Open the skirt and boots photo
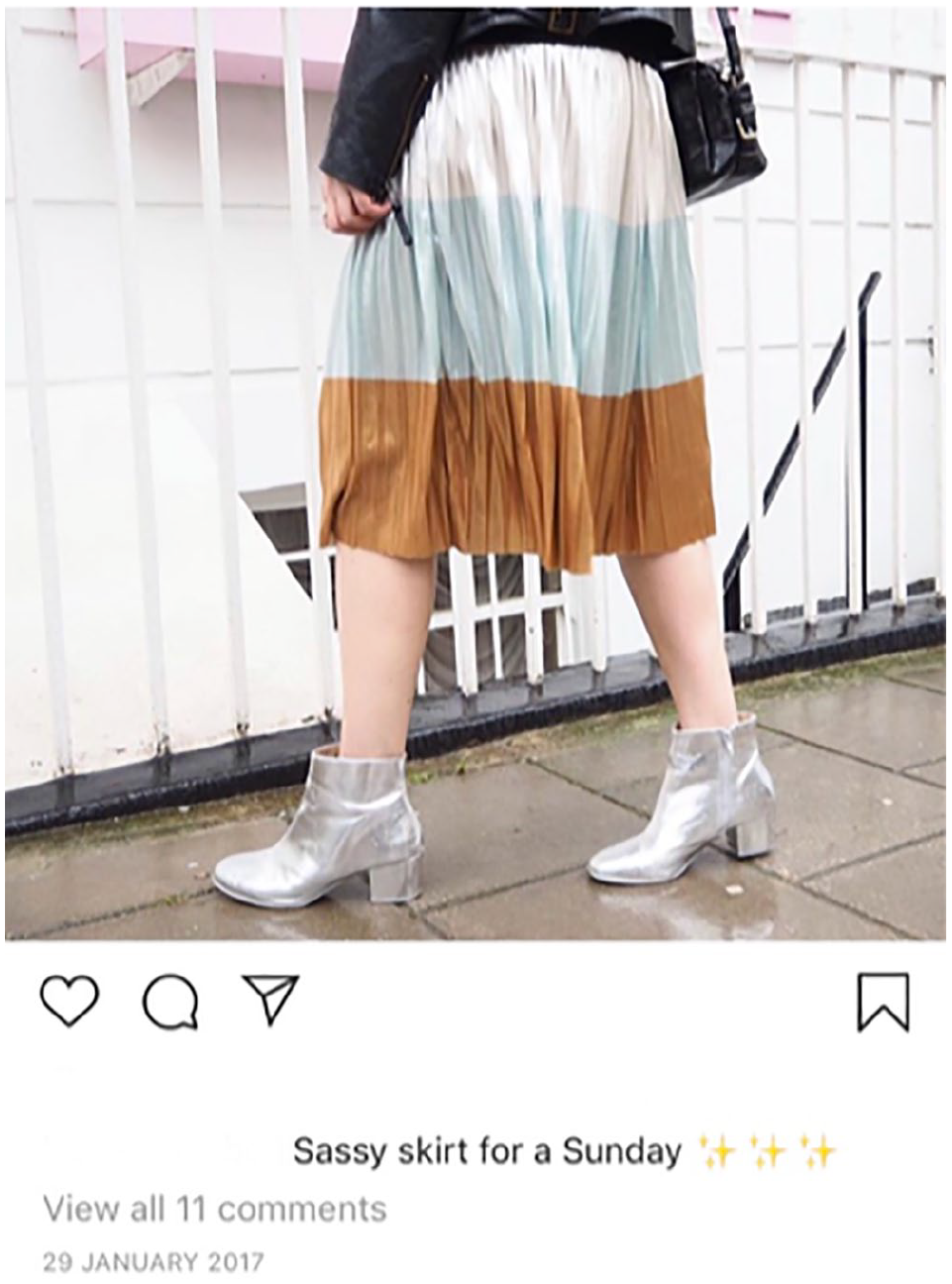Screen dimensions: 952x1284 click(476, 472)
